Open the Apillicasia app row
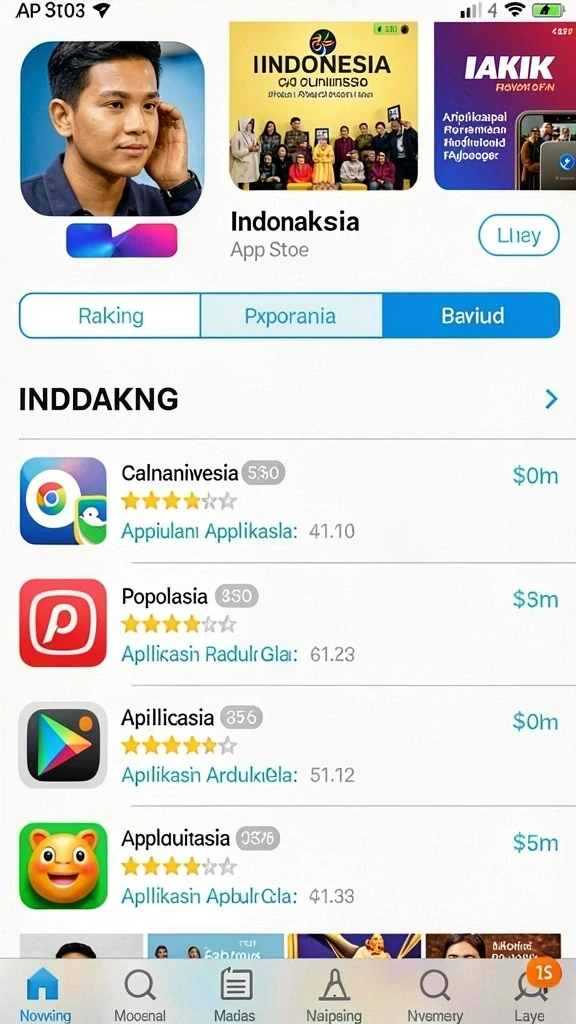Viewport: 576px width, 1024px height. click(288, 745)
